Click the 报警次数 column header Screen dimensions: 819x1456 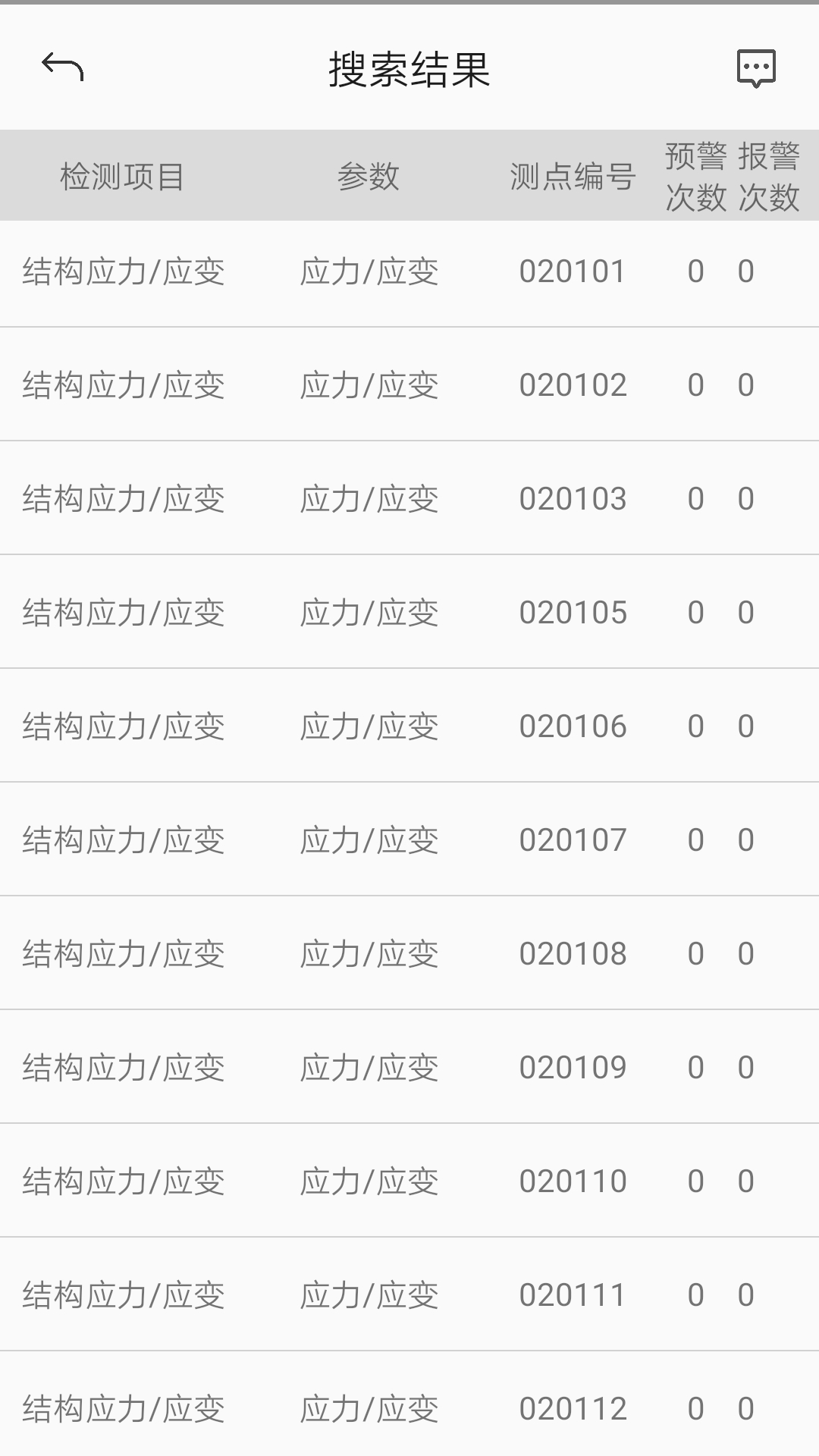click(771, 175)
